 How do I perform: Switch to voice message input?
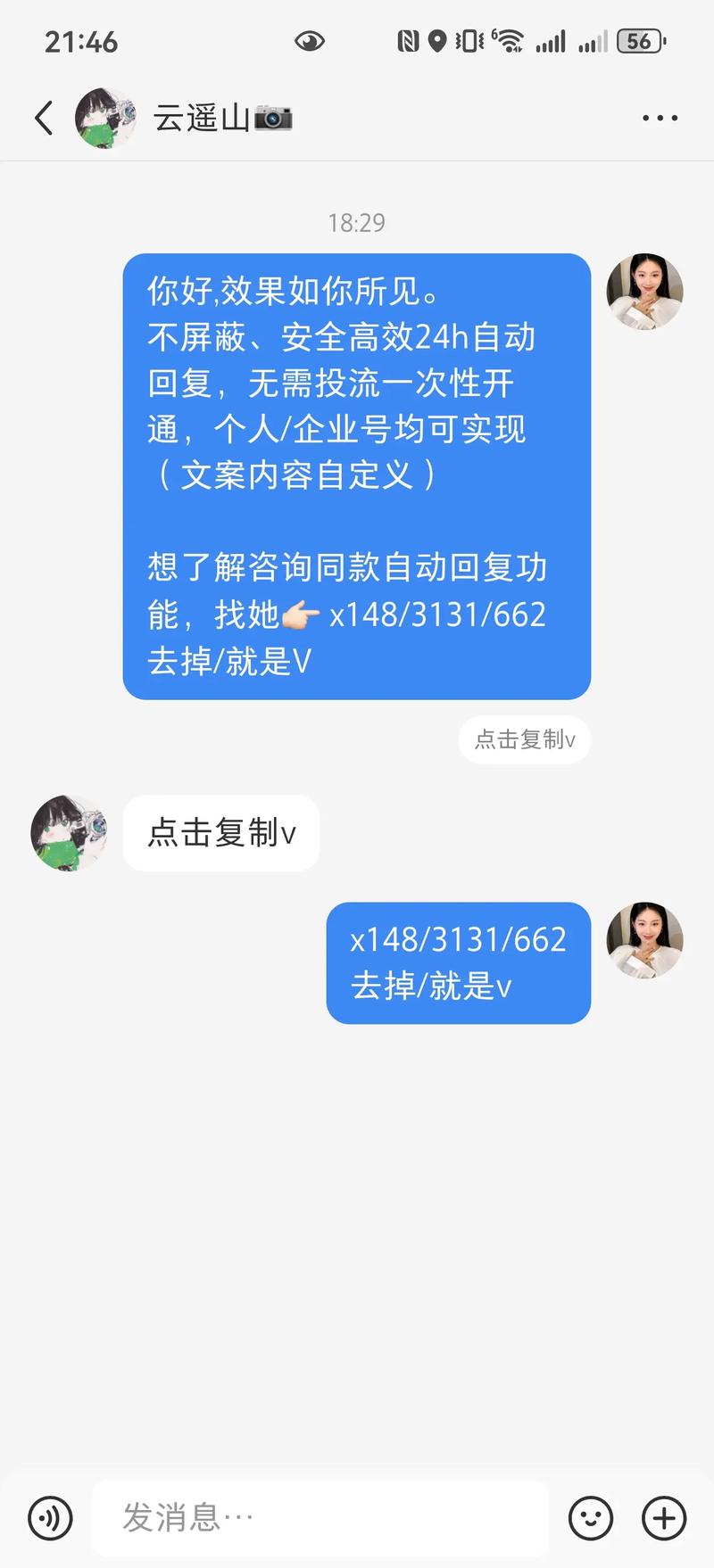[x=50, y=1517]
